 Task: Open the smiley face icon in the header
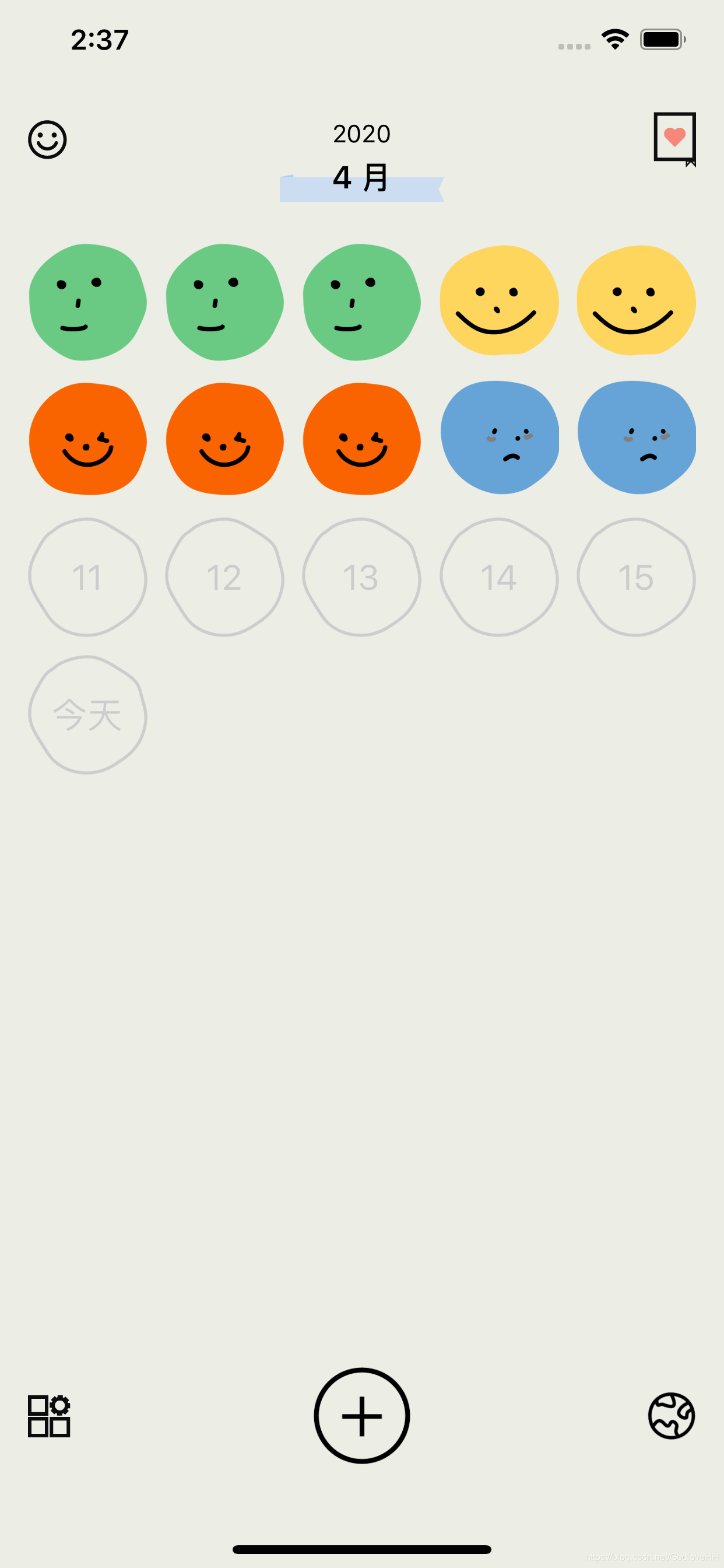pos(47,139)
